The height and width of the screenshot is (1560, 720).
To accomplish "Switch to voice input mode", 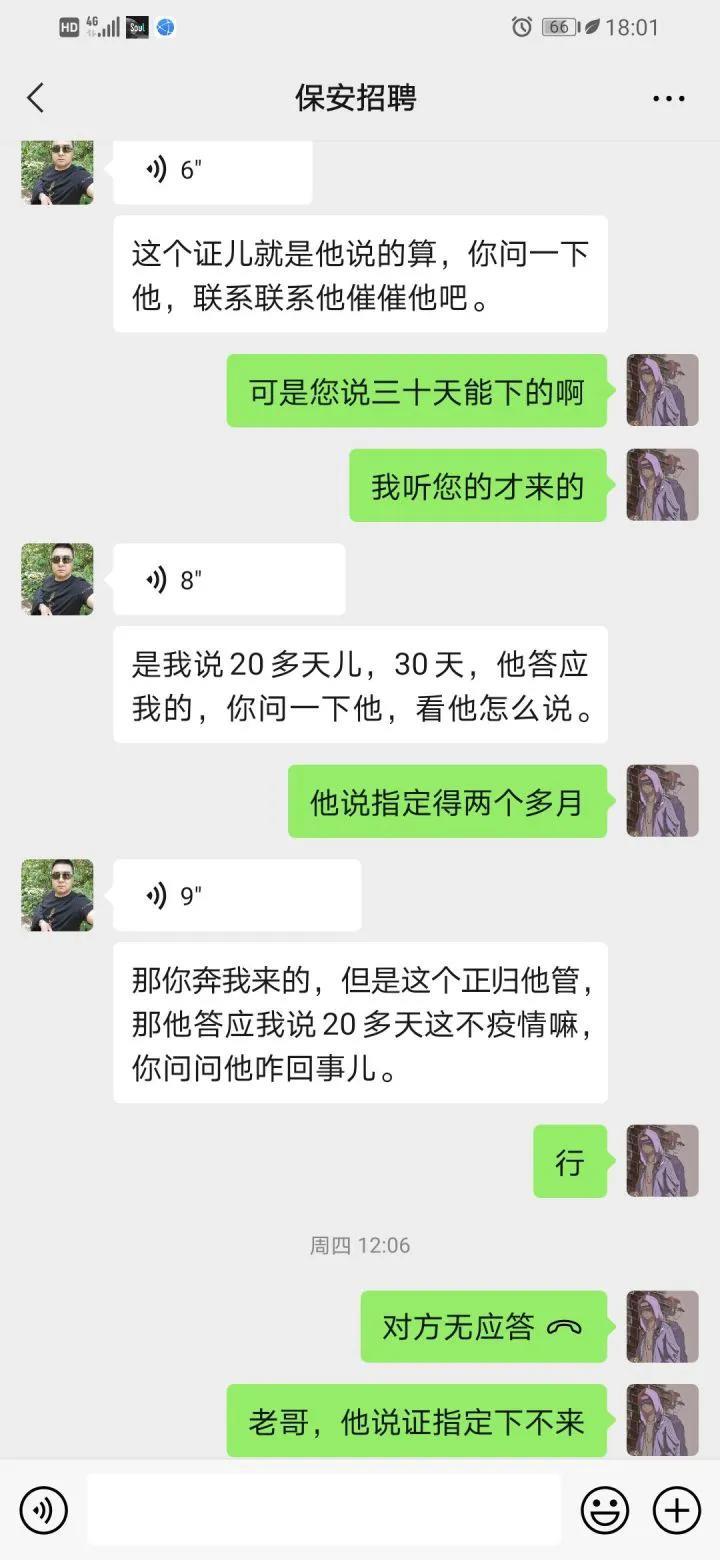I will click(x=43, y=1509).
